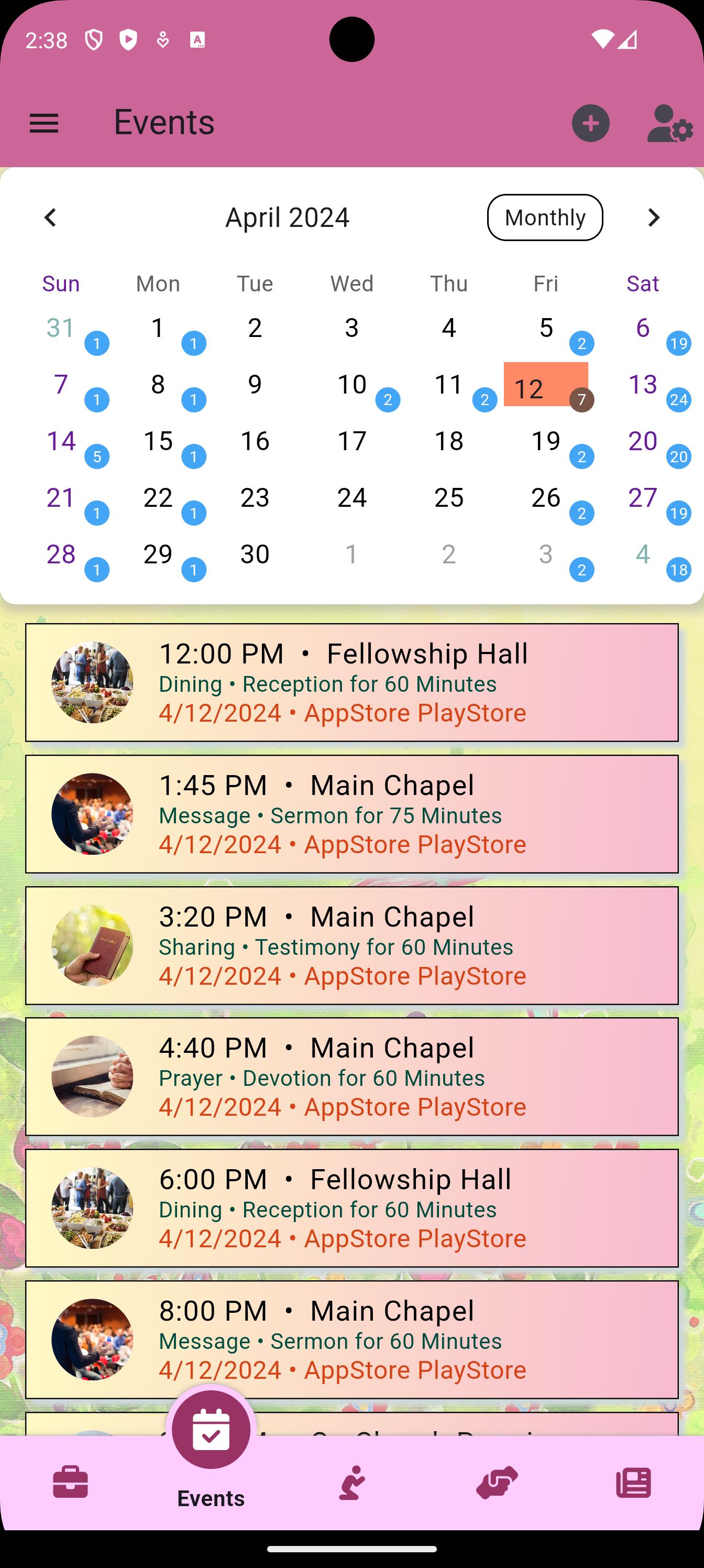Viewport: 704px width, 1568px height.
Task: Open the 6:00 PM Fellowship Hall event
Action: [351, 1208]
